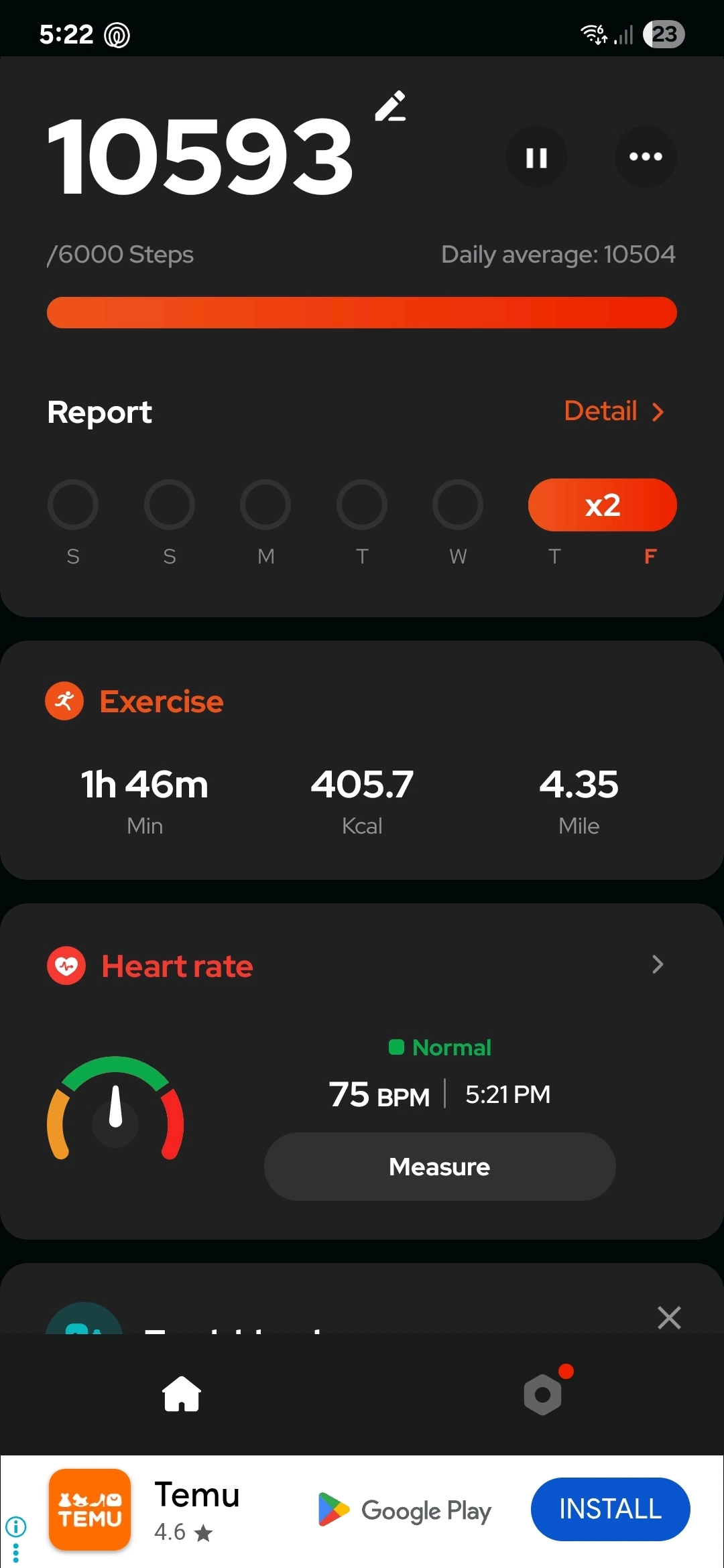Viewport: 724px width, 1568px height.
Task: Go to the Home tab
Action: click(182, 1394)
